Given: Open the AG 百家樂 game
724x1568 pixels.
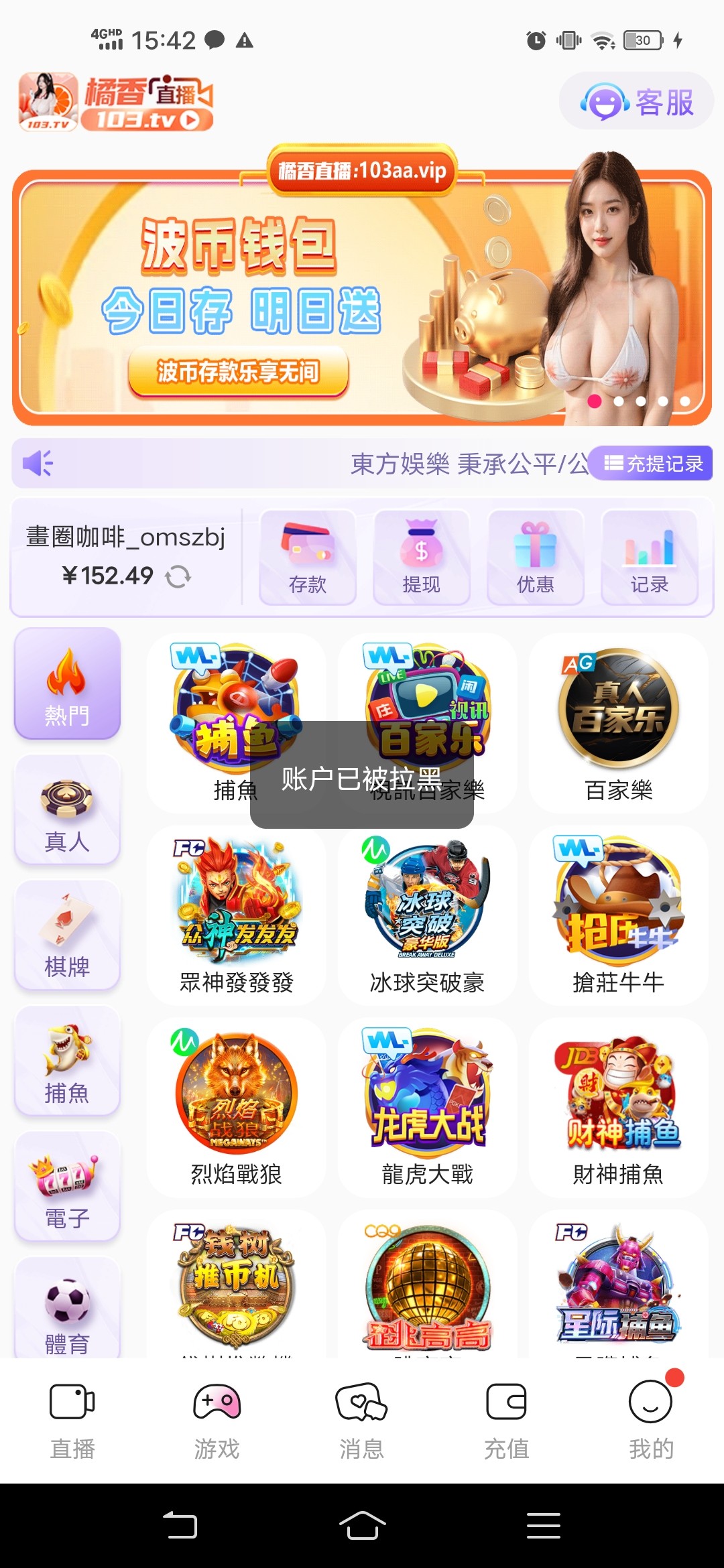Looking at the screenshot, I should tap(618, 724).
